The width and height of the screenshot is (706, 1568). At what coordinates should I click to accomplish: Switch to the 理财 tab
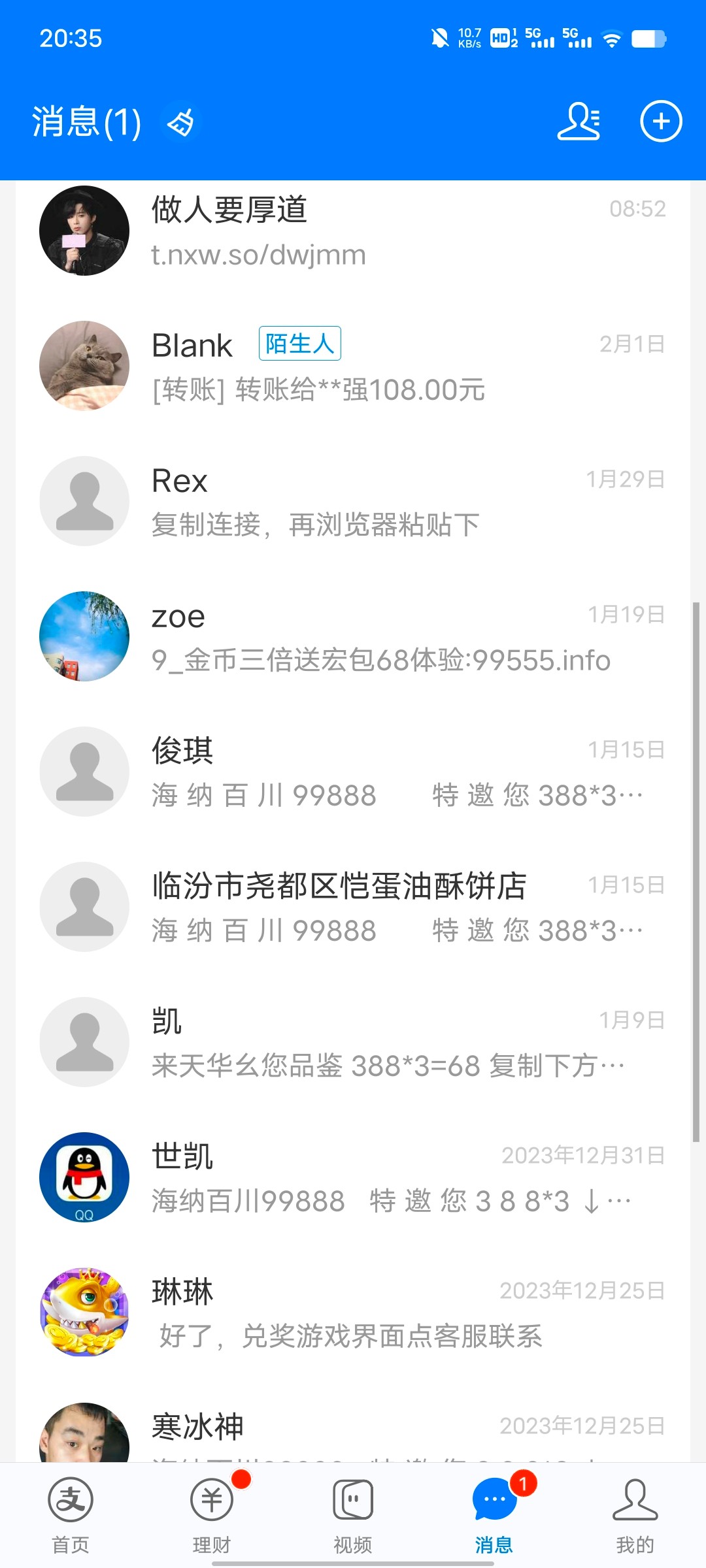(x=212, y=1516)
